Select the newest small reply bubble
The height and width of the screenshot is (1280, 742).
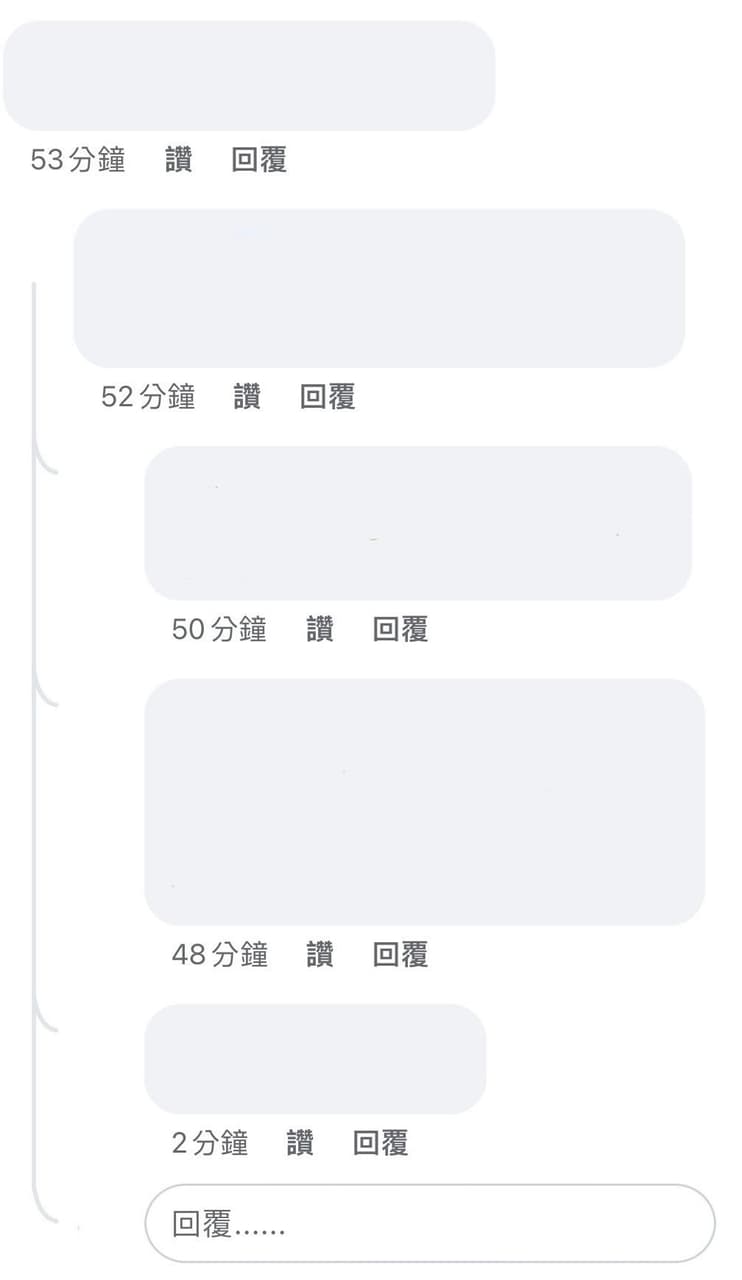[x=314, y=1059]
